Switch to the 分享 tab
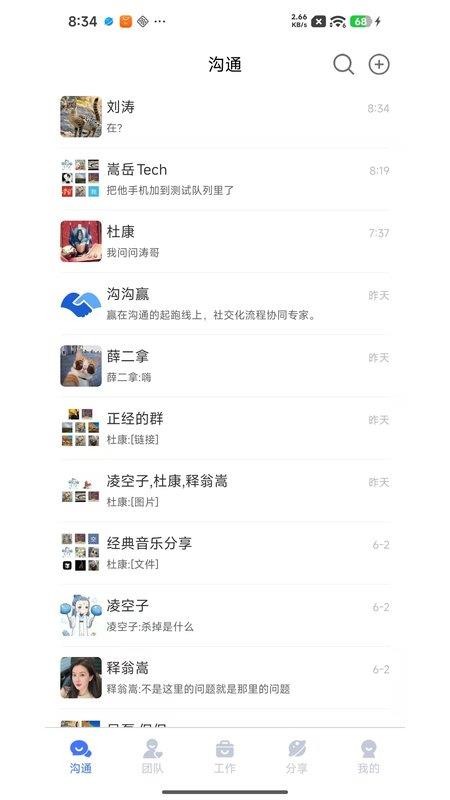 [x=296, y=757]
